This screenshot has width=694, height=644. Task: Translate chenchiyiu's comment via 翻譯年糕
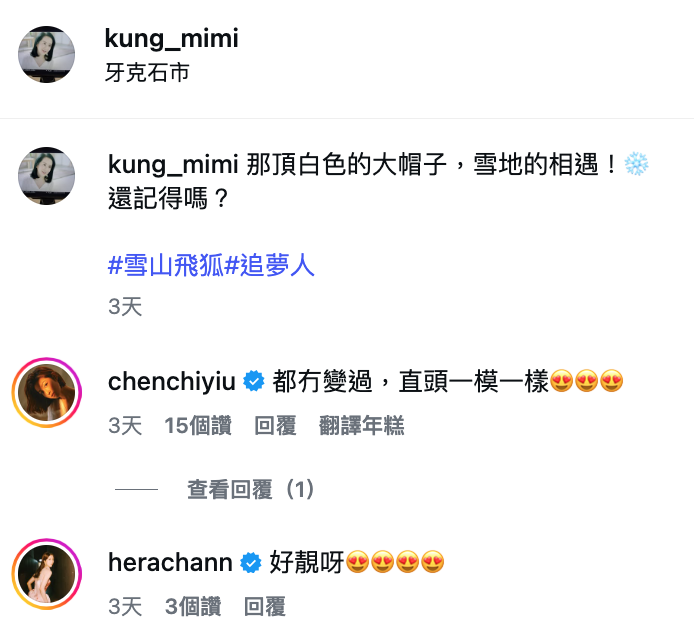tap(361, 426)
